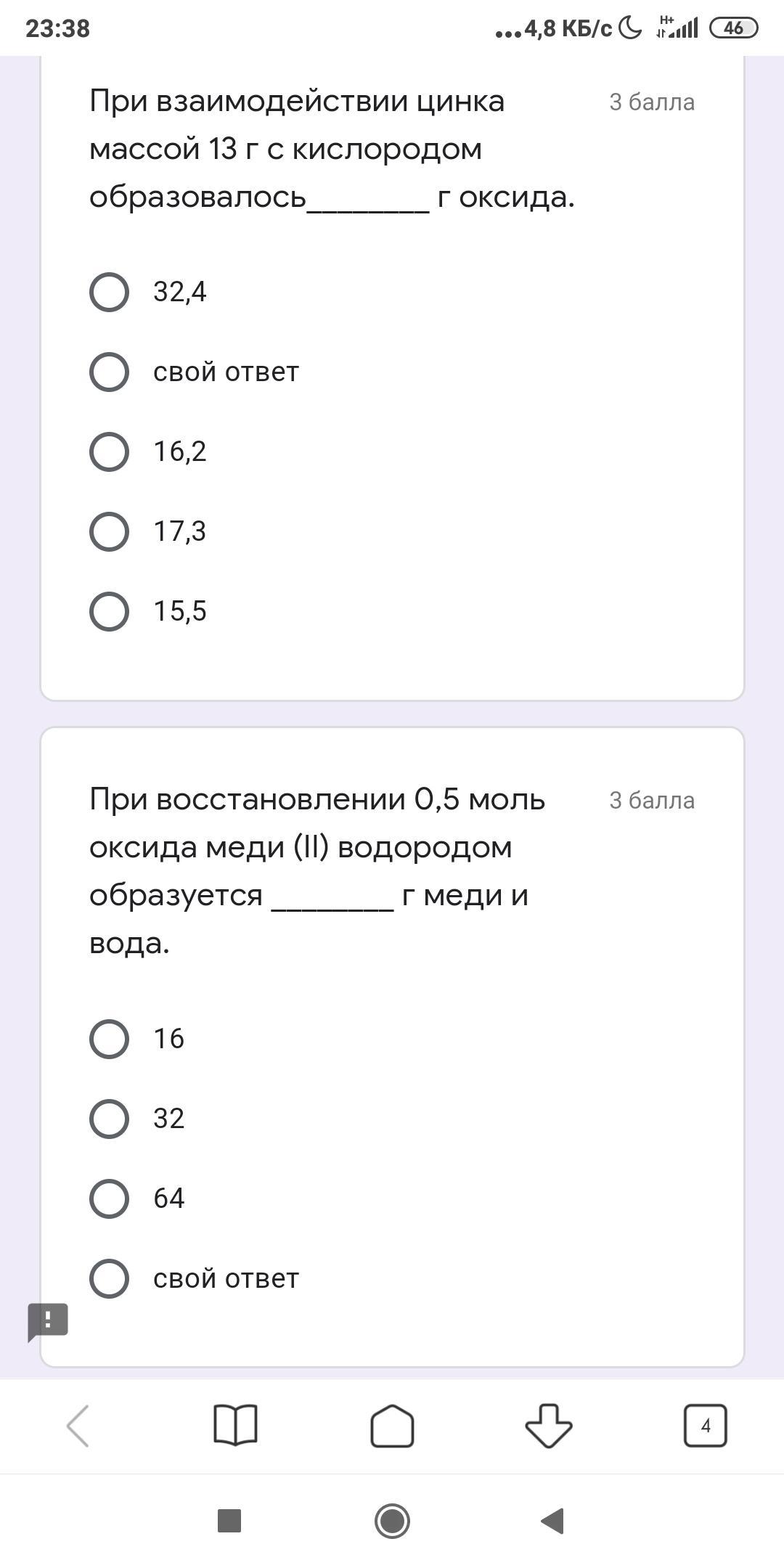Pick the 16,2 answer option
784x1568 pixels.
point(109,452)
